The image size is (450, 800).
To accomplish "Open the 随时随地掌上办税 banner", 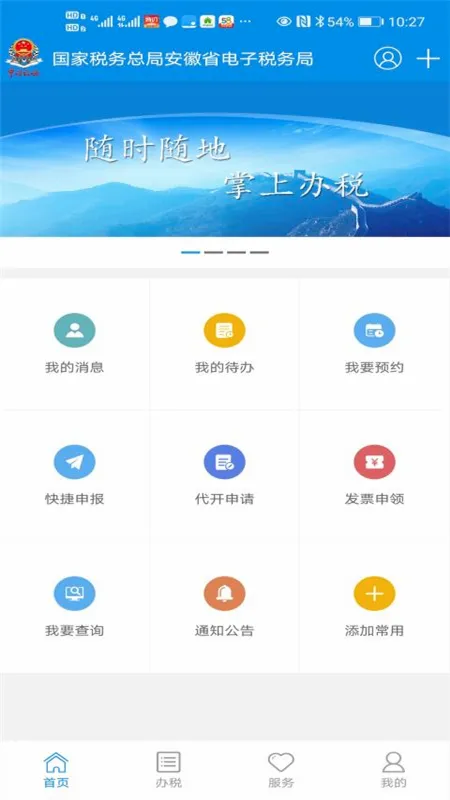I will click(x=225, y=159).
